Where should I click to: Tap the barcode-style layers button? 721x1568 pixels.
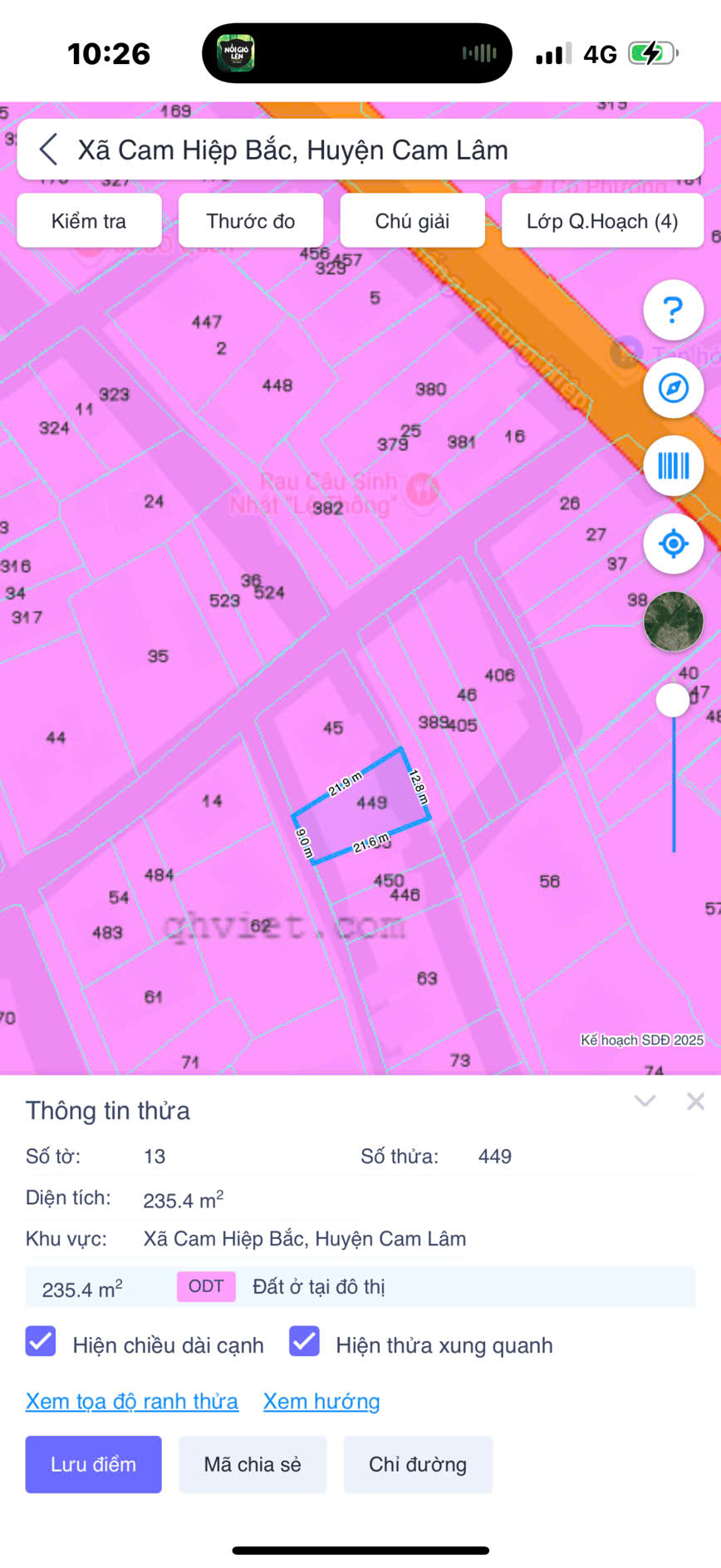coord(673,465)
